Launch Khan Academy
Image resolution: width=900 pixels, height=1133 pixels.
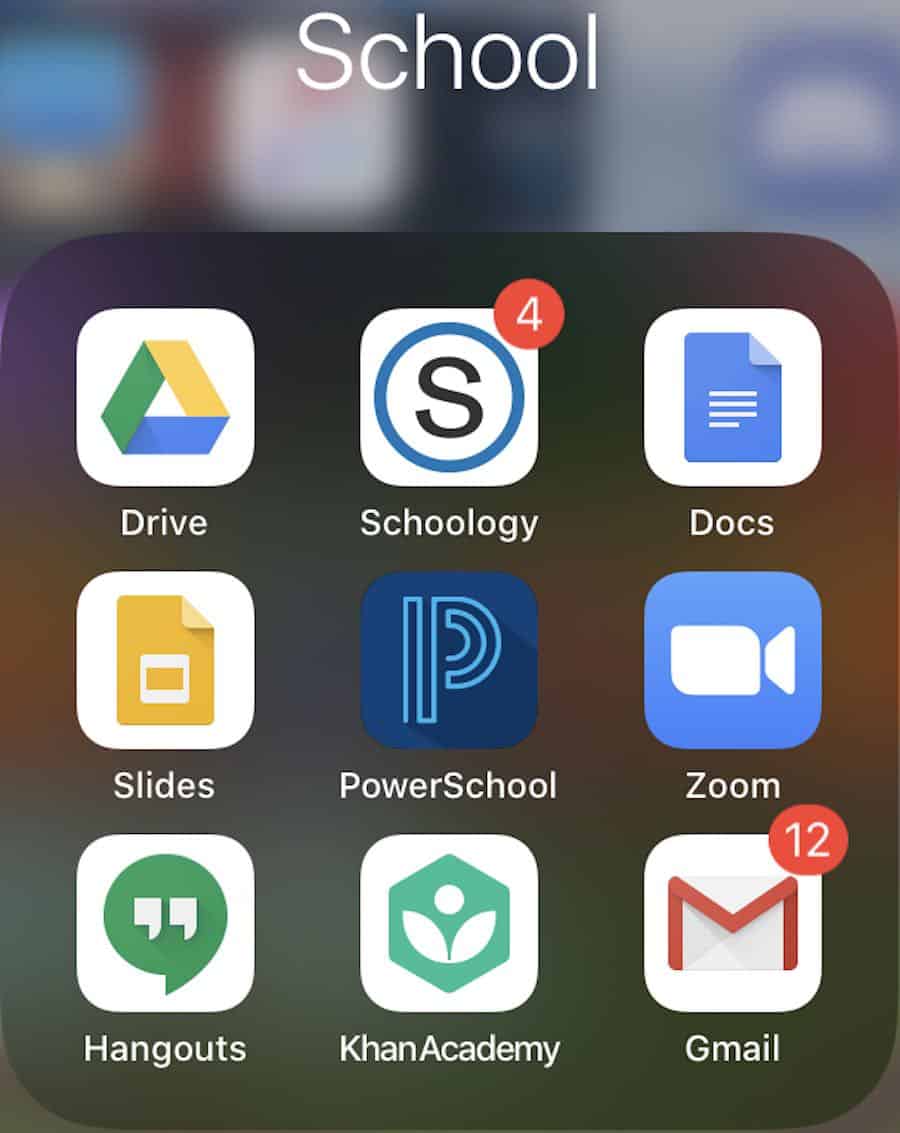[x=449, y=923]
